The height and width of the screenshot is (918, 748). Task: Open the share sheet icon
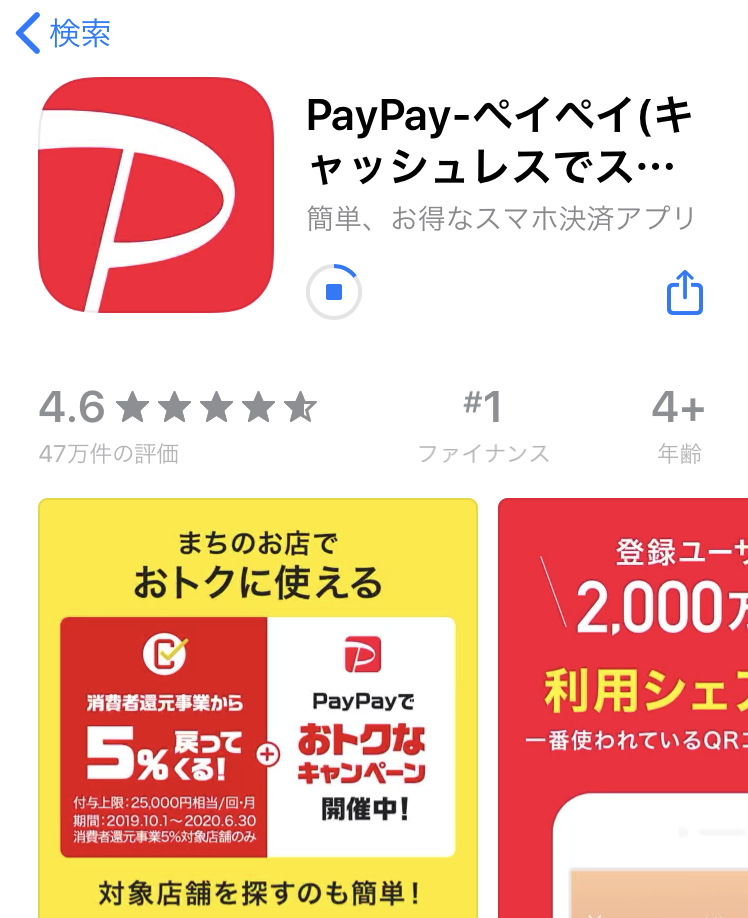pyautogui.click(x=684, y=290)
